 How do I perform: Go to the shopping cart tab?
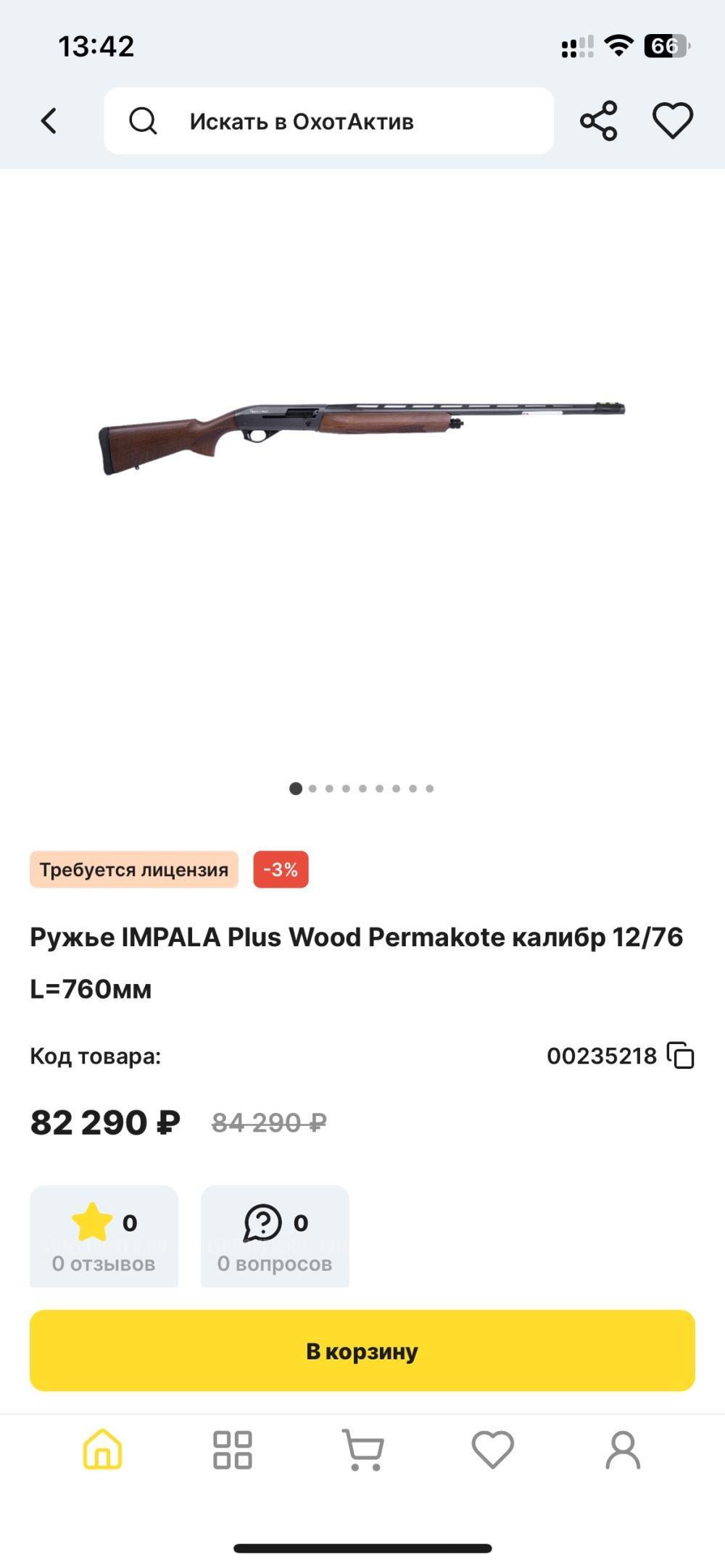[x=362, y=1449]
